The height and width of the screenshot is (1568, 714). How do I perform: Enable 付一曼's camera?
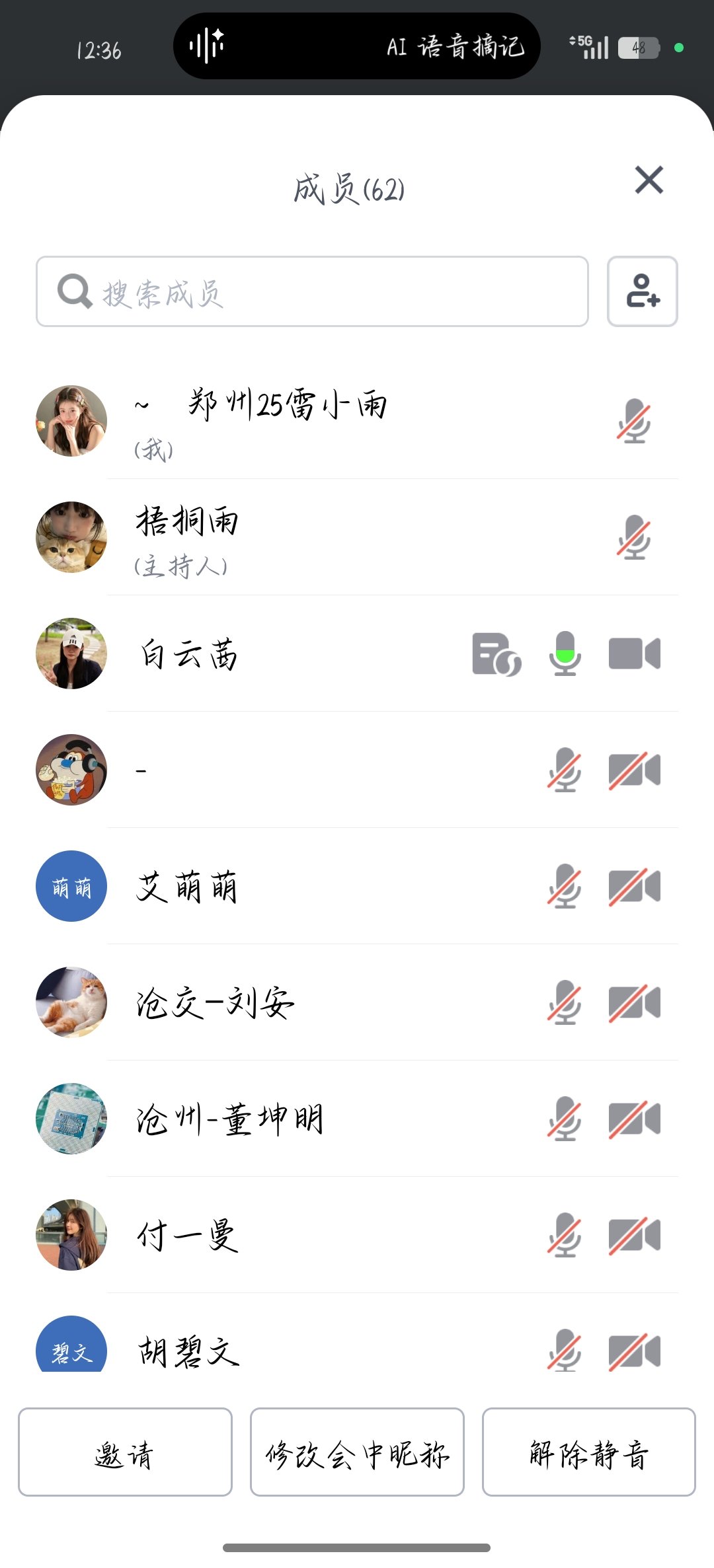634,1235
